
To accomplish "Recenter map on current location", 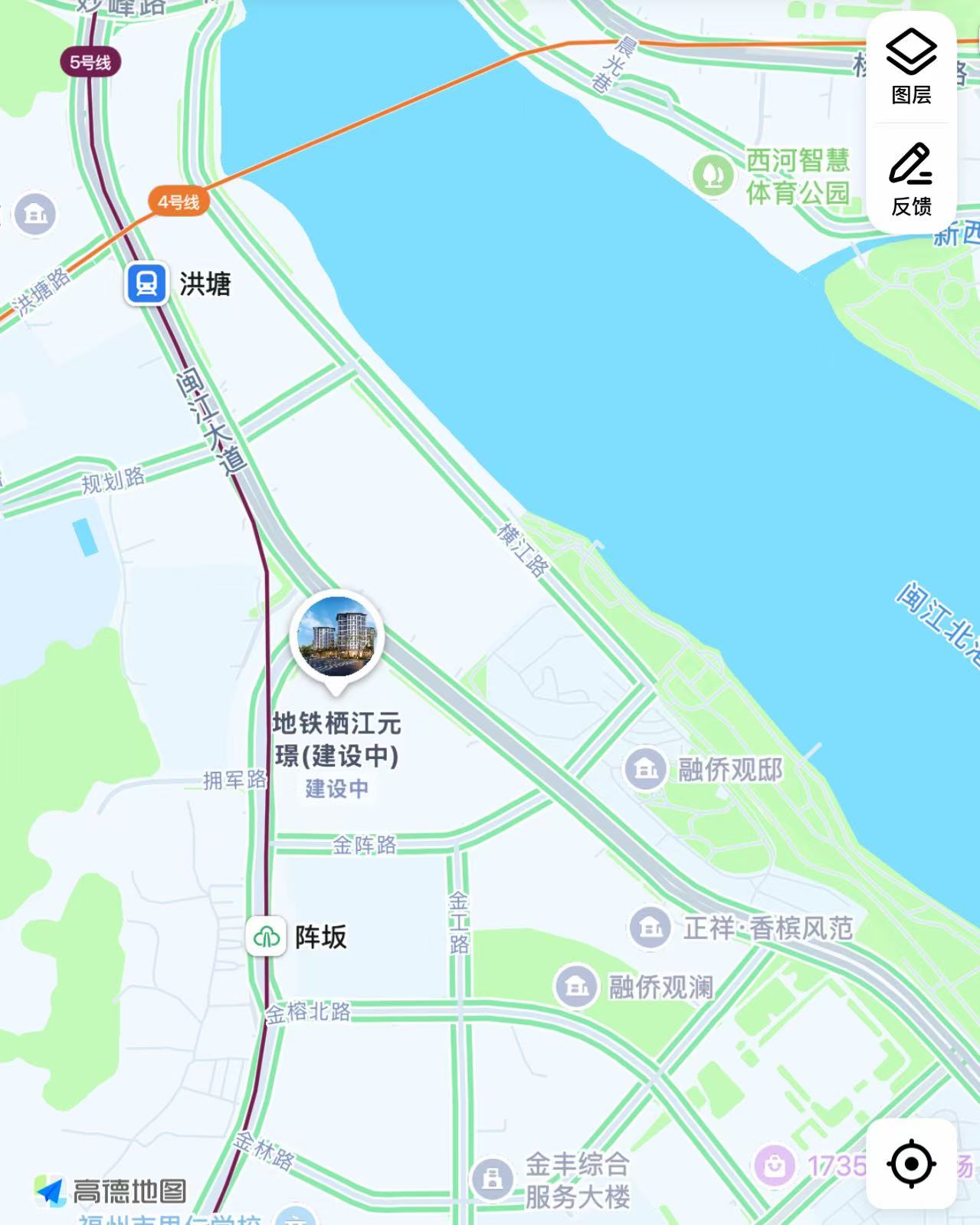I will pyautogui.click(x=911, y=1164).
